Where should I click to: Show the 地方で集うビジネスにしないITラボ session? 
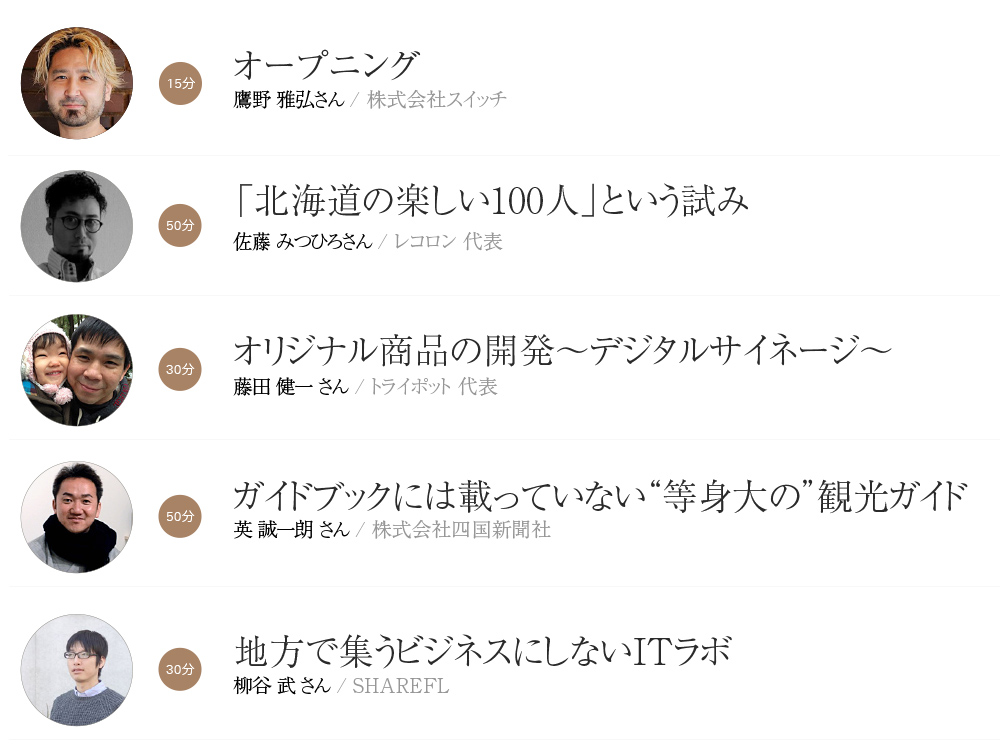pos(482,652)
